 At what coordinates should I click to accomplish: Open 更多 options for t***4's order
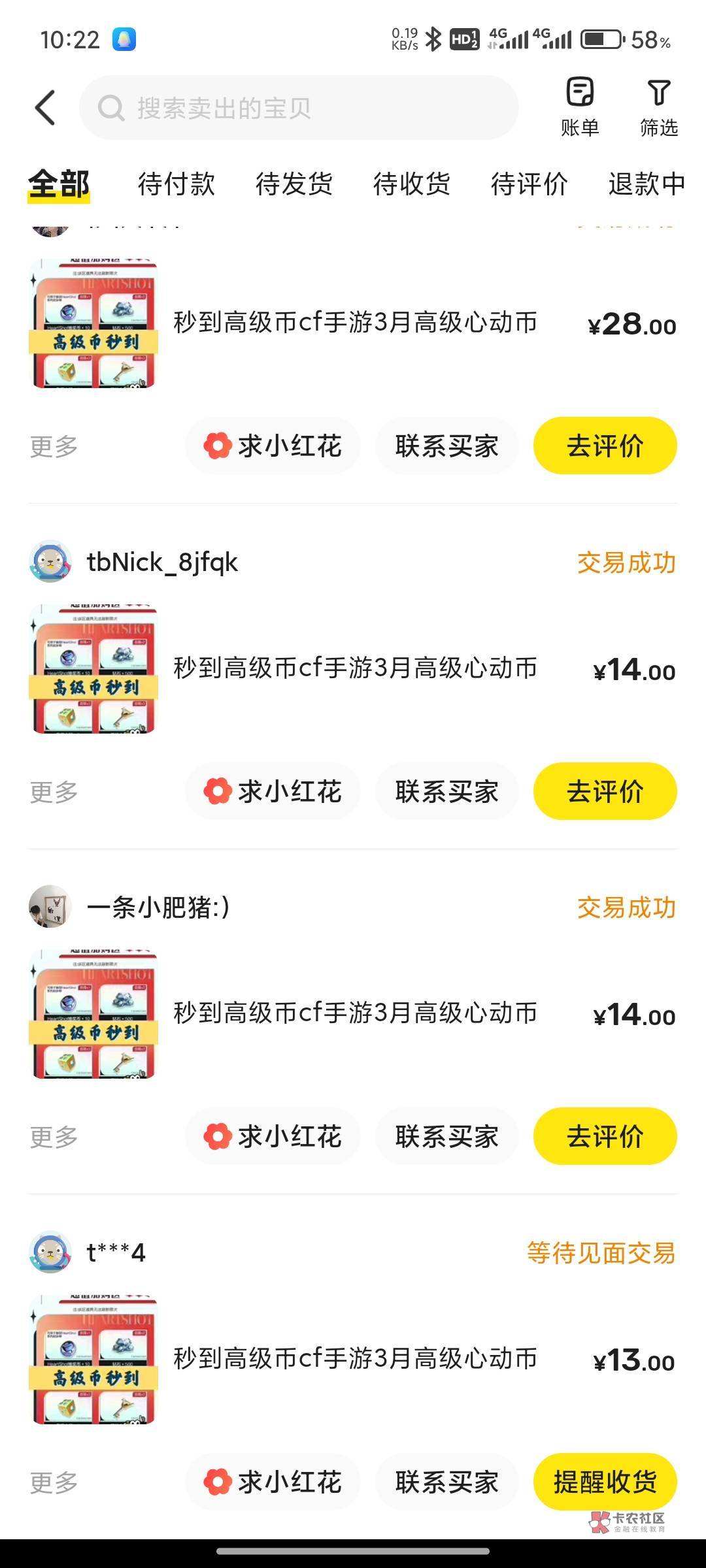[54, 1482]
